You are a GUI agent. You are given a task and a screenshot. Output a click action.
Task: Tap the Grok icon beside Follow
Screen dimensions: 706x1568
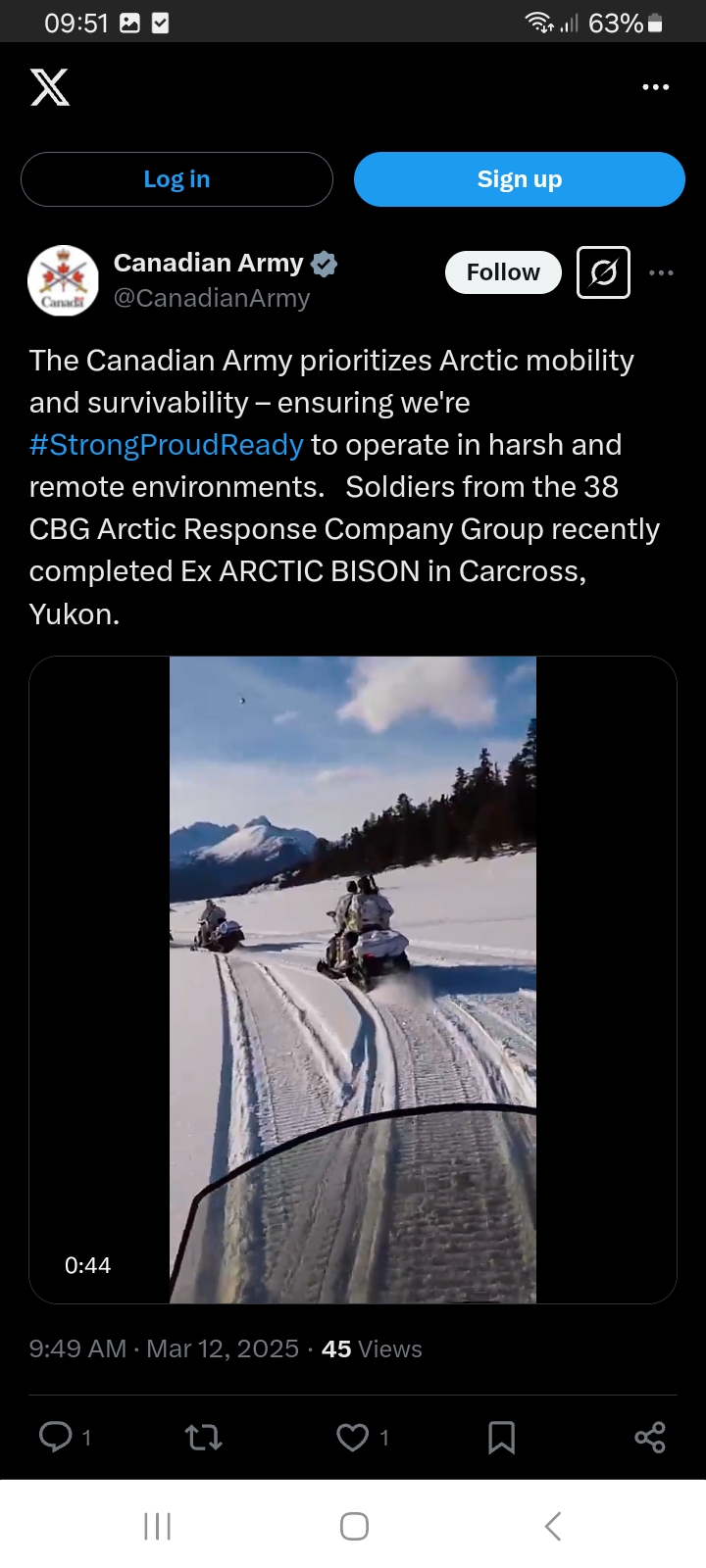pyautogui.click(x=604, y=272)
